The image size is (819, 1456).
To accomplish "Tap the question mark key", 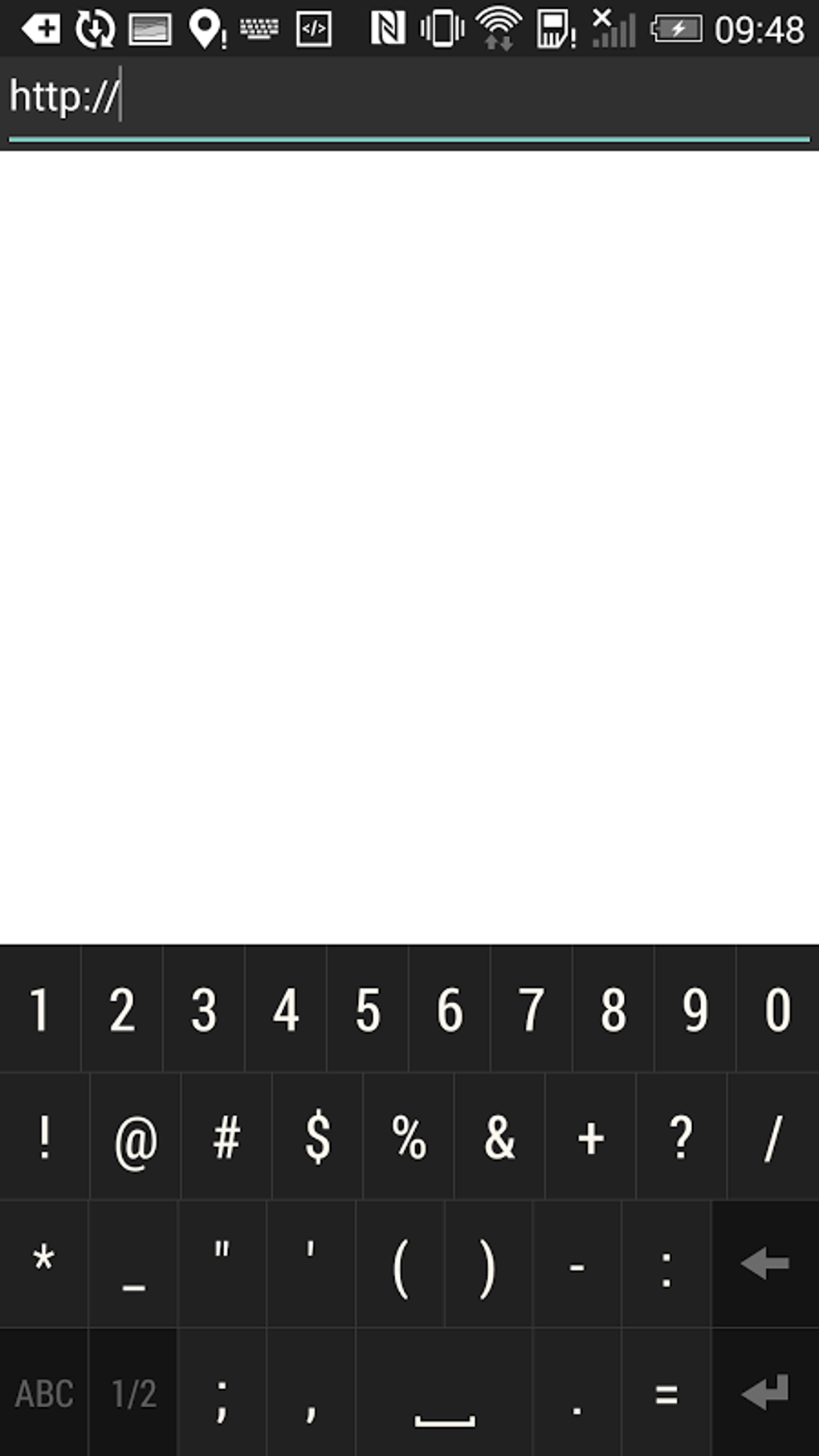I will pyautogui.click(x=681, y=1137).
